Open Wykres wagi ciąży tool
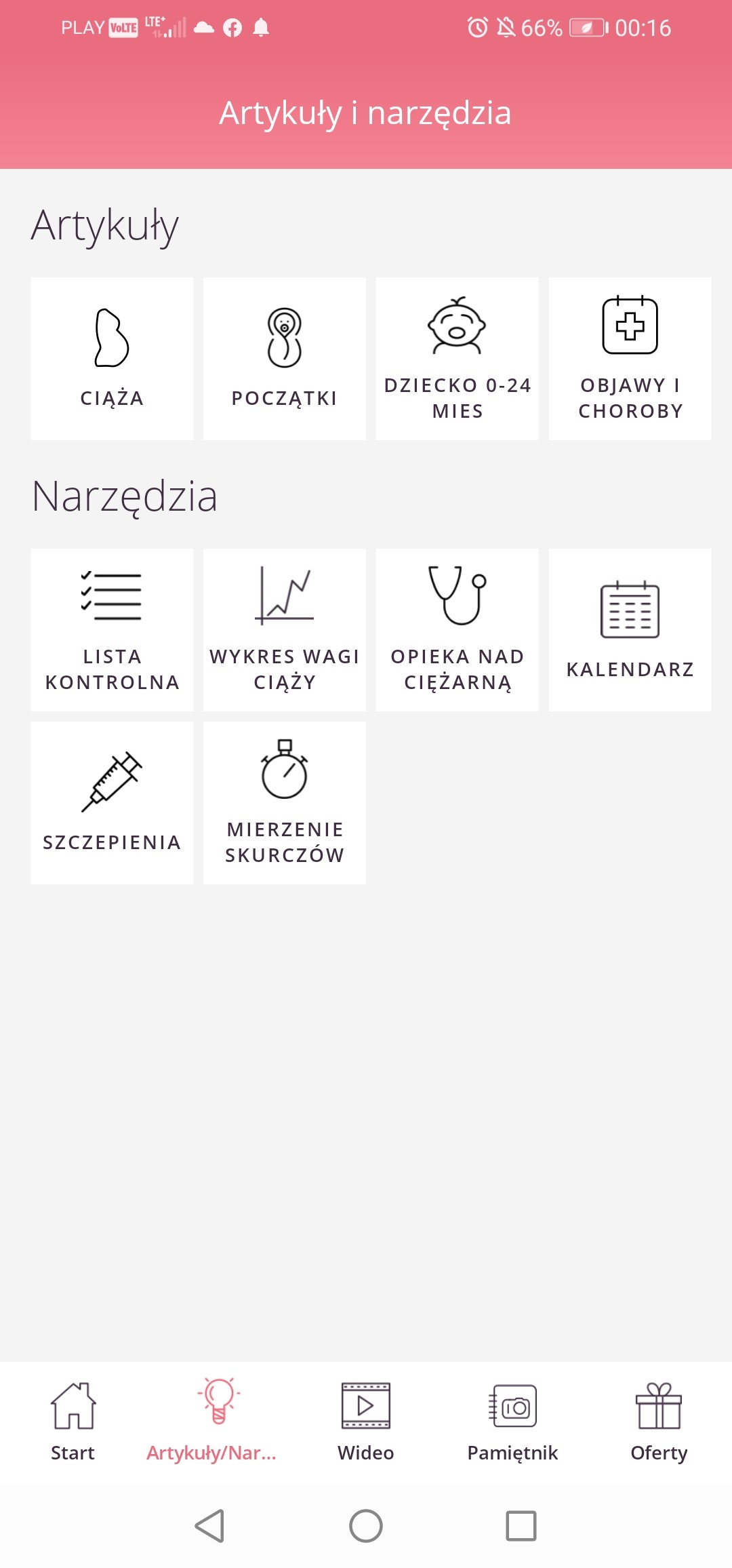Image resolution: width=732 pixels, height=1568 pixels. click(285, 630)
